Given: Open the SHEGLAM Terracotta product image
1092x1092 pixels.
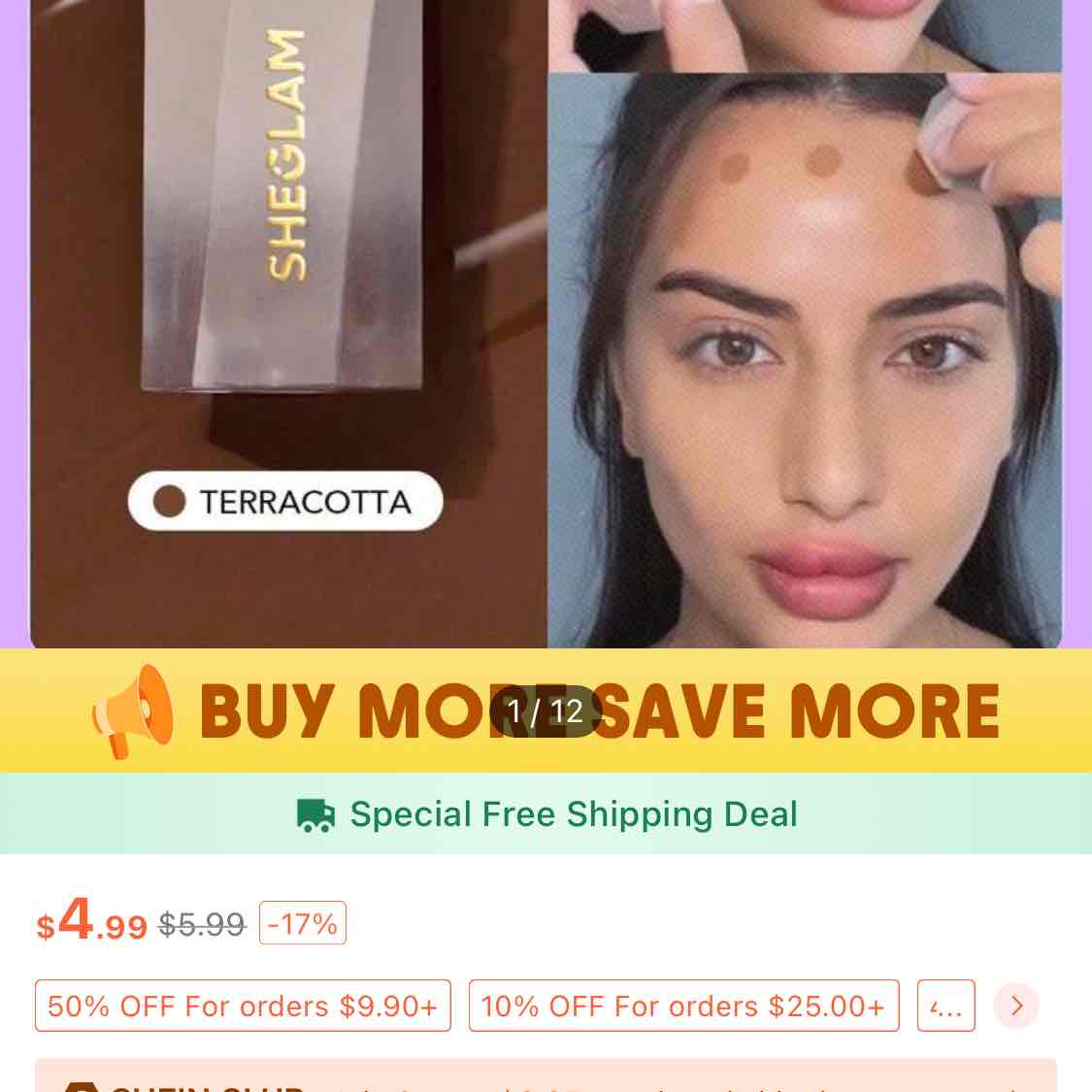Looking at the screenshot, I should pos(546,324).
